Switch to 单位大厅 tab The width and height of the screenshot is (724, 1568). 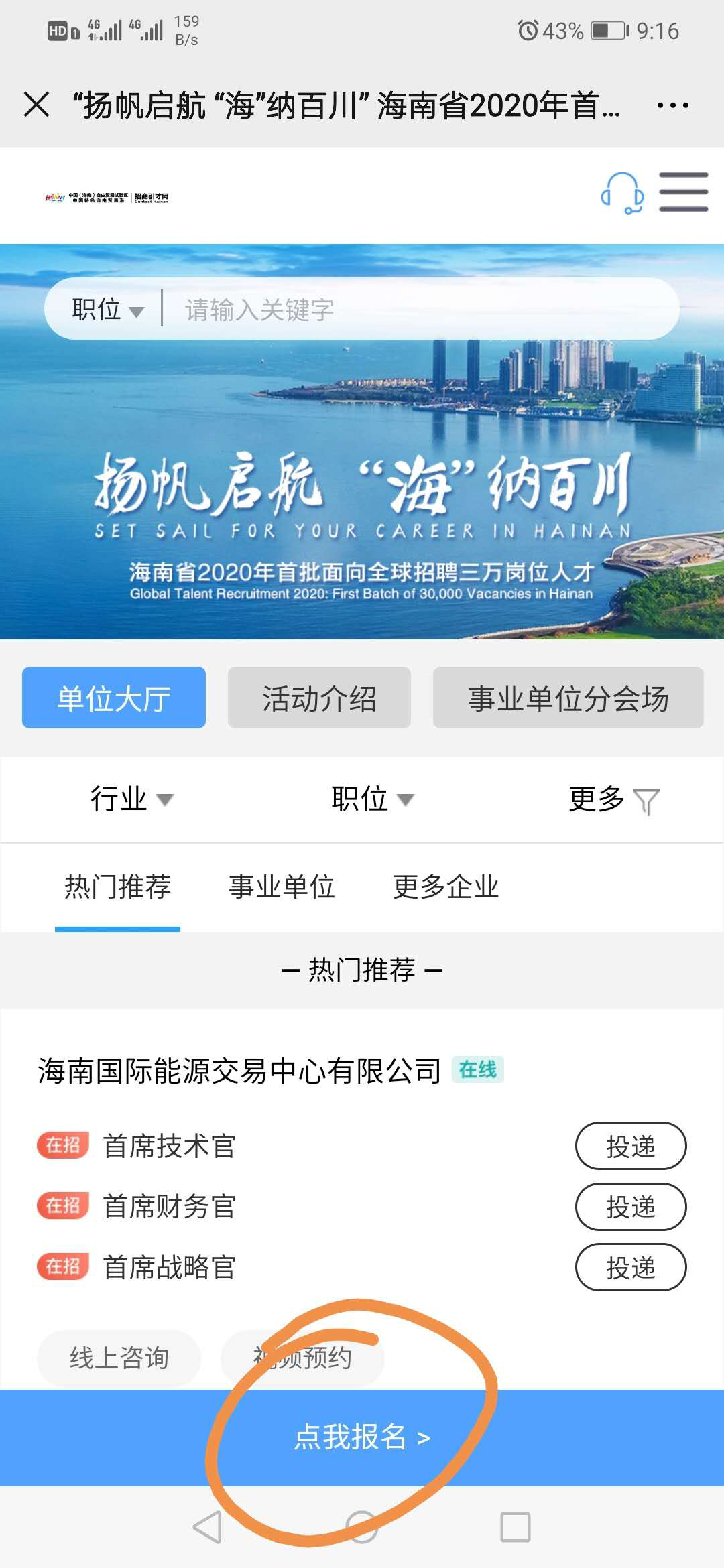(x=114, y=698)
